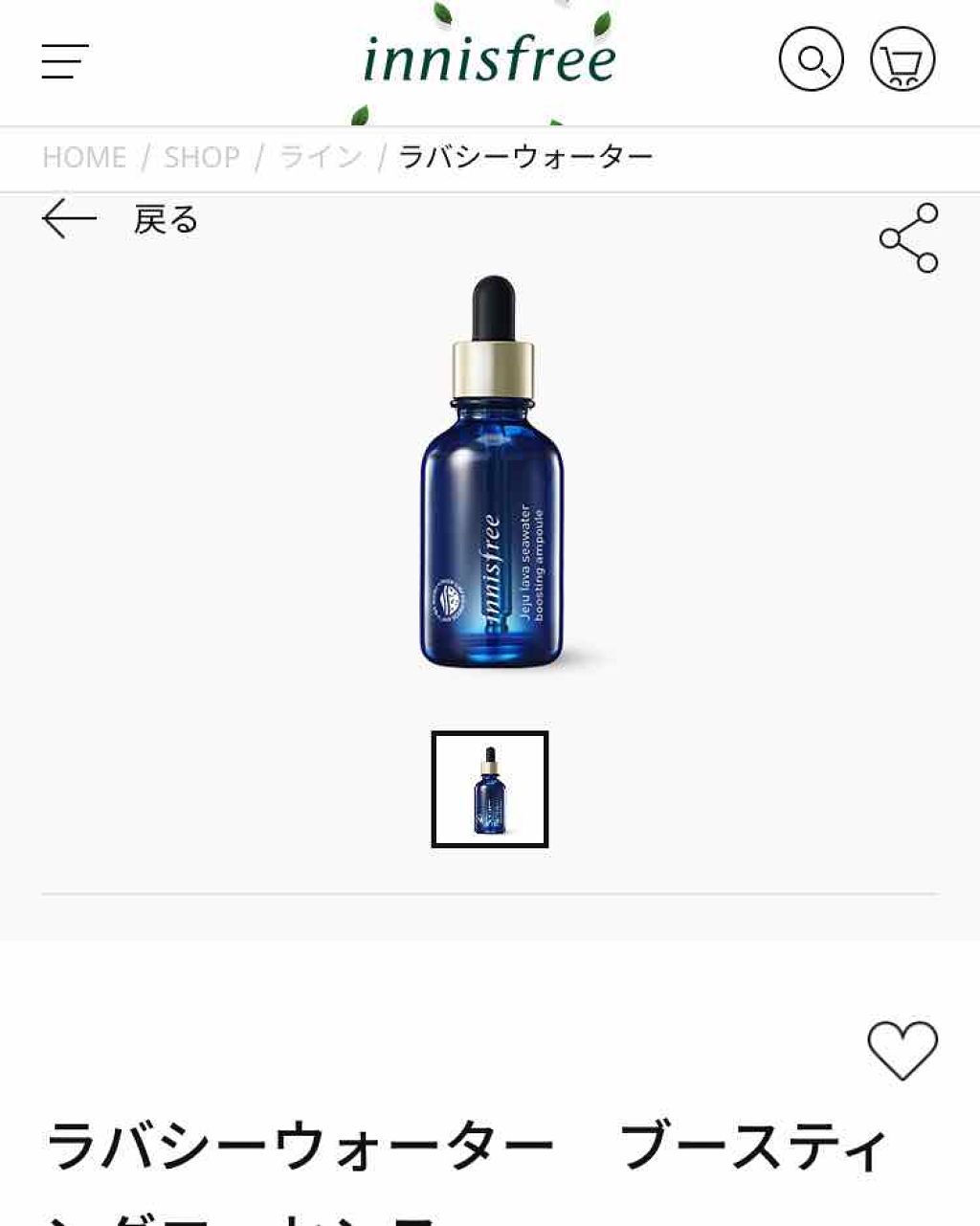Open the hamburger navigation menu

pyautogui.click(x=61, y=62)
